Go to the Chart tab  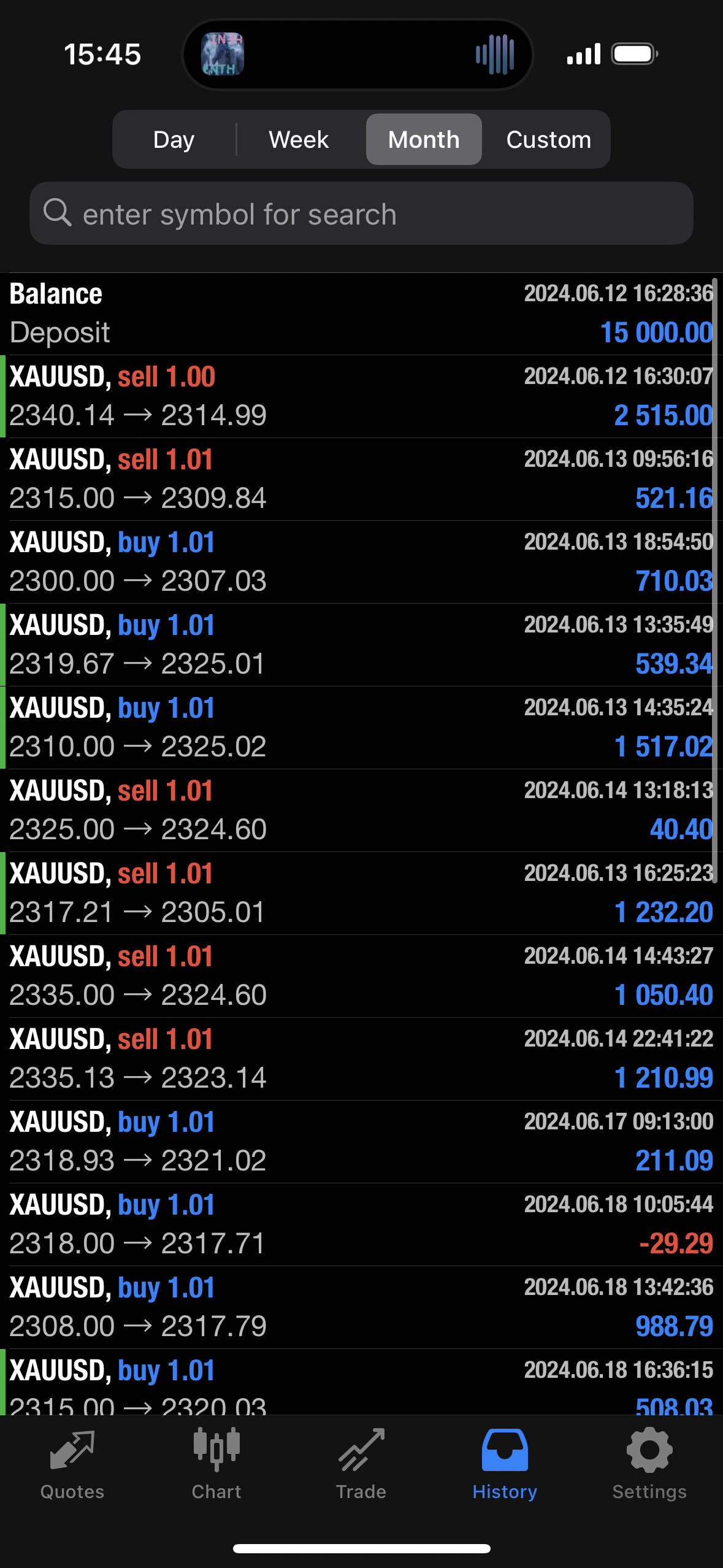click(x=216, y=1464)
